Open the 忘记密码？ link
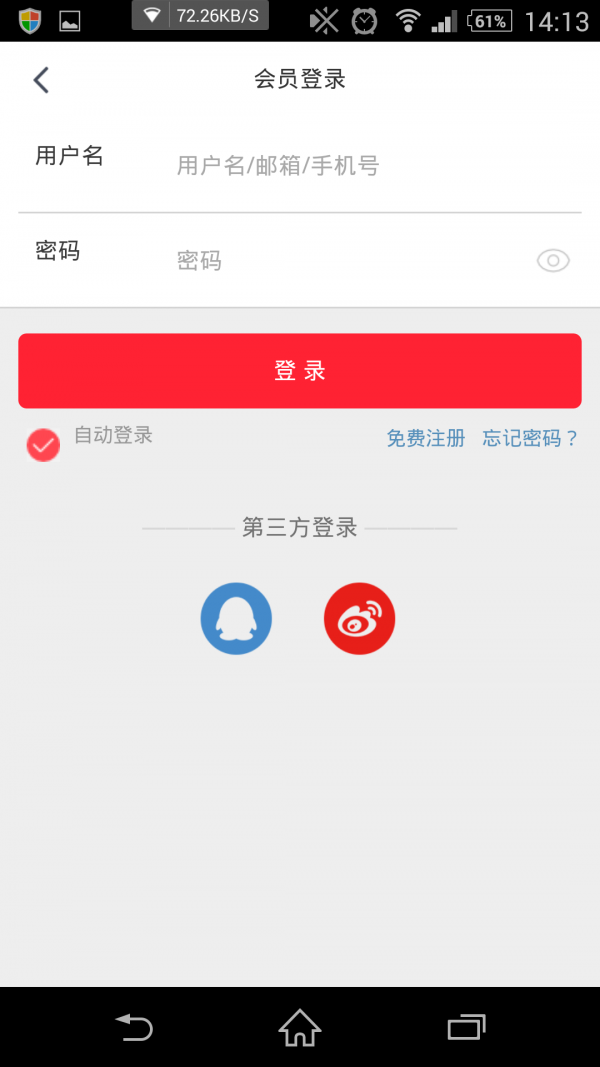The width and height of the screenshot is (600, 1067). (530, 438)
